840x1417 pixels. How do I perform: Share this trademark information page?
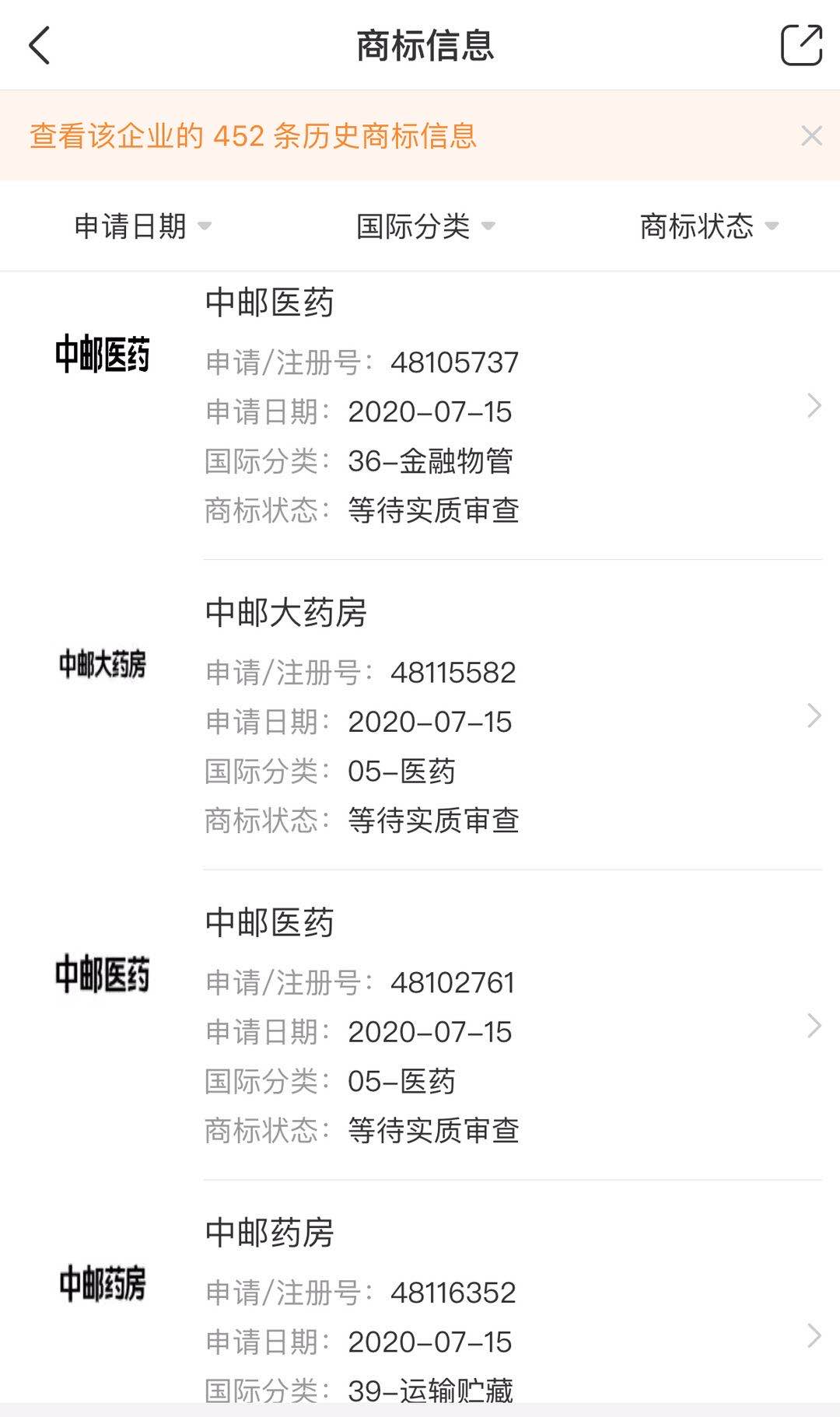pos(801,45)
